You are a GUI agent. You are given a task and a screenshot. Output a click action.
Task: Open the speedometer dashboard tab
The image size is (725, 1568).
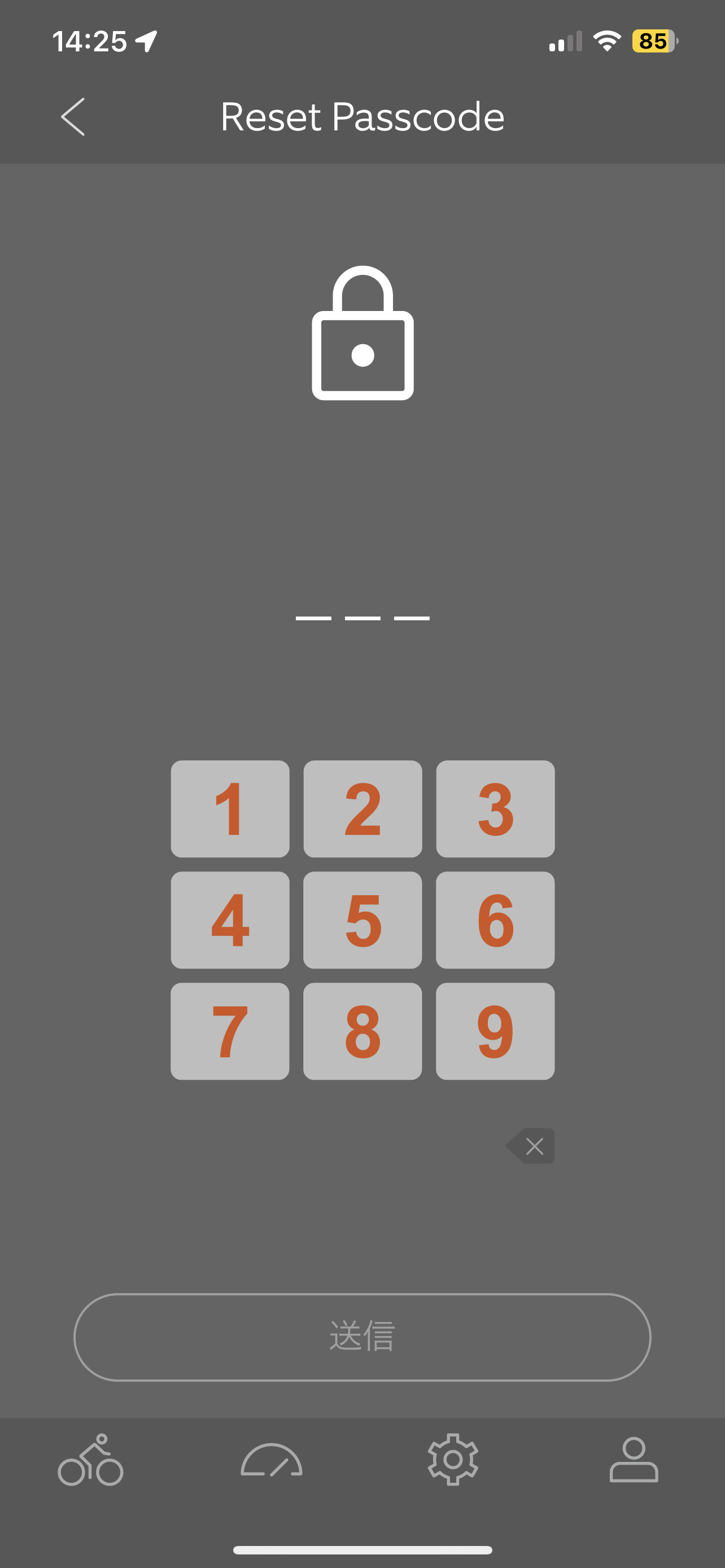click(x=272, y=1460)
